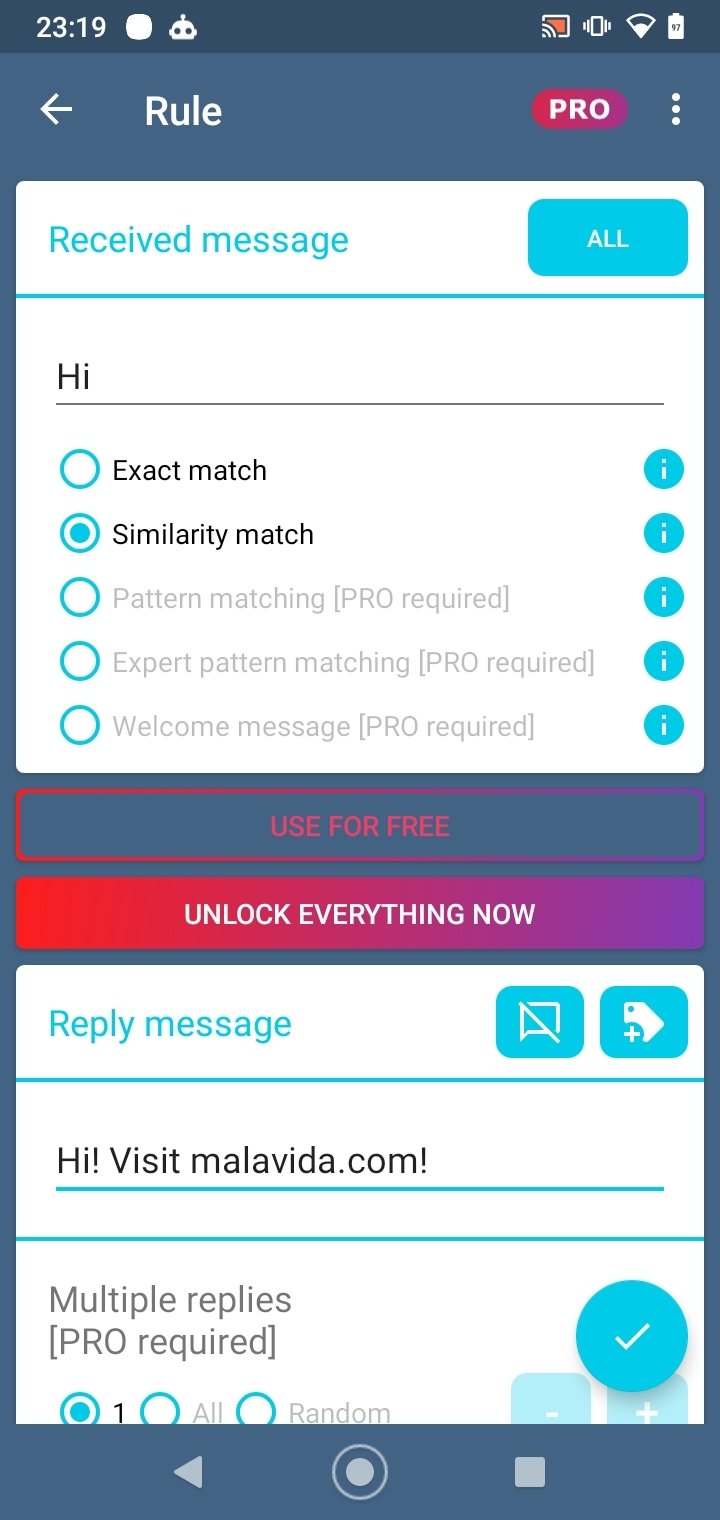Show info about Welcome message
720x1520 pixels.
(x=663, y=725)
